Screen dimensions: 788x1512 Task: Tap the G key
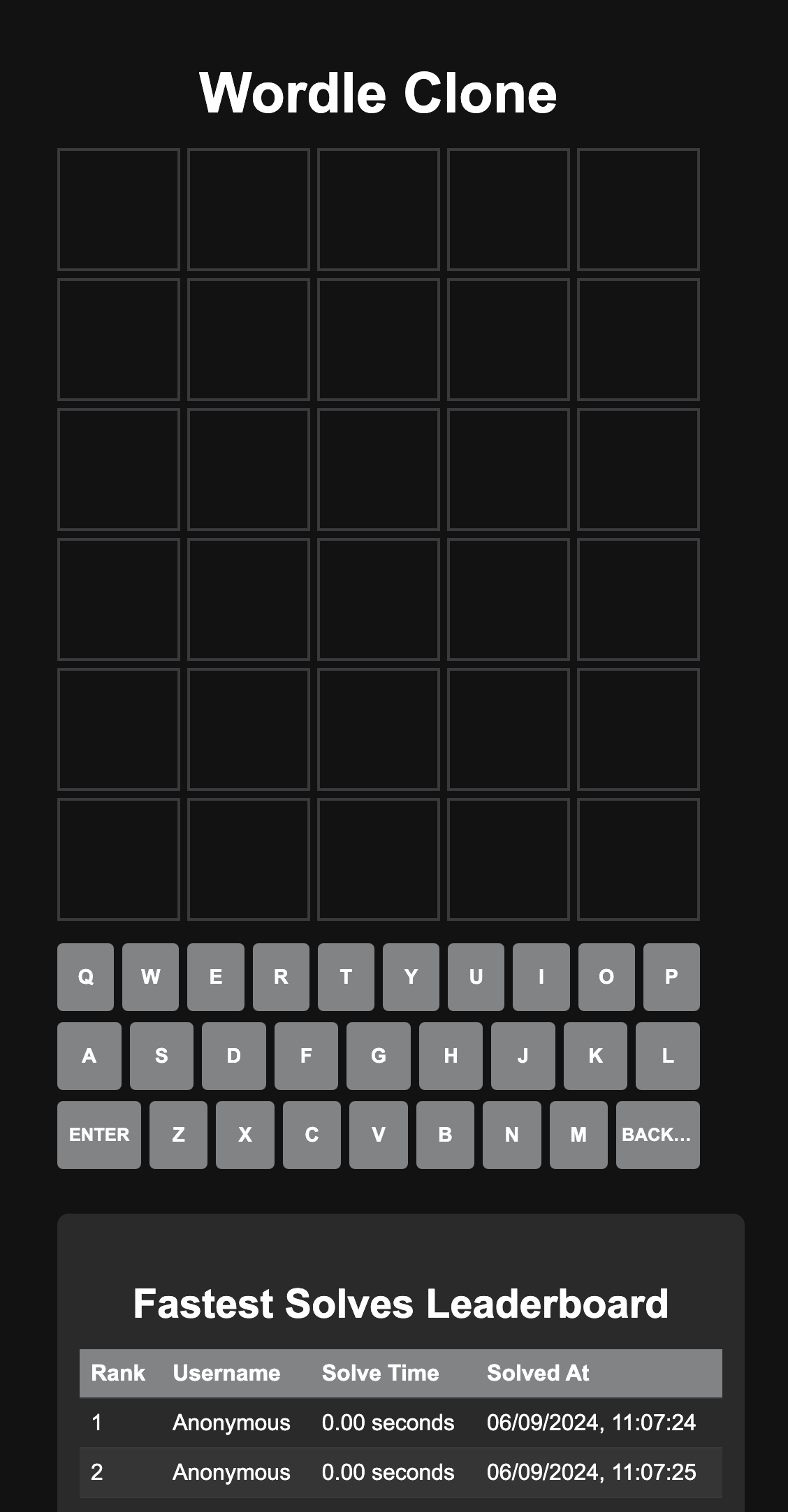tap(379, 1056)
